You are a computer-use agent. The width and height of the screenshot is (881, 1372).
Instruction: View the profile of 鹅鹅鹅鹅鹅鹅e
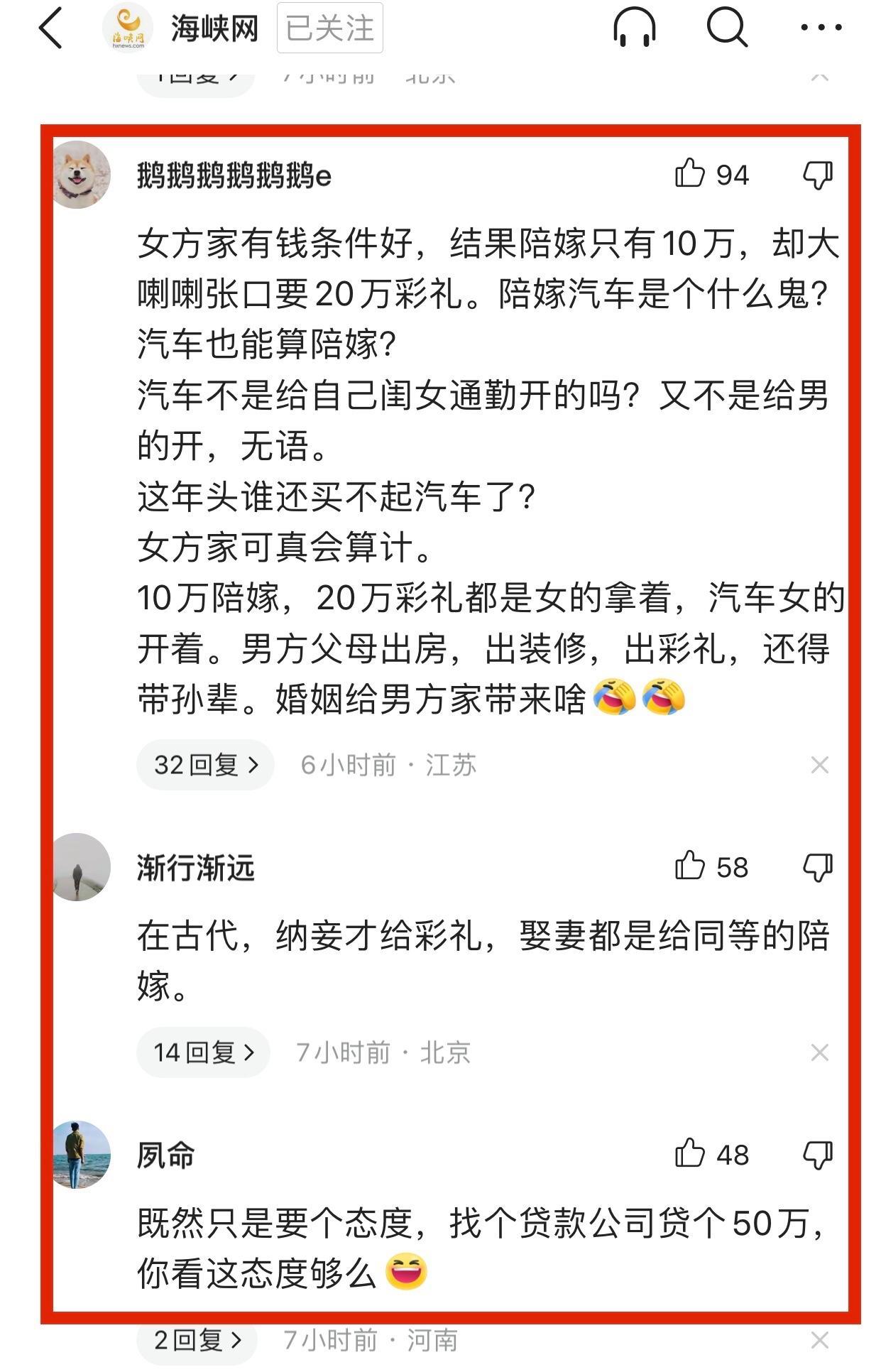82,175
